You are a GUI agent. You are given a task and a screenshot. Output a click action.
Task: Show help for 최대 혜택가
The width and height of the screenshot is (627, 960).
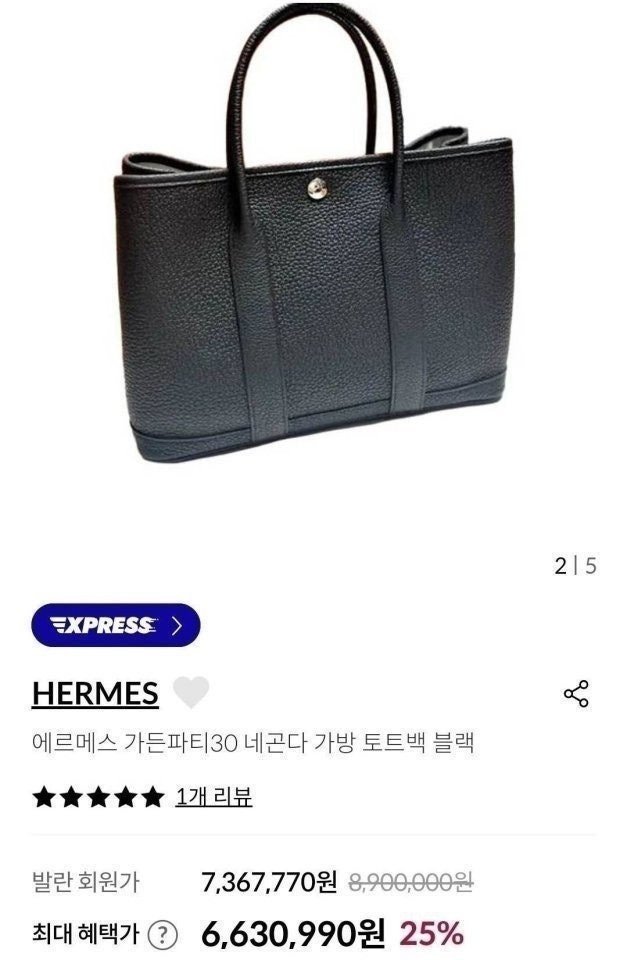pos(162,935)
